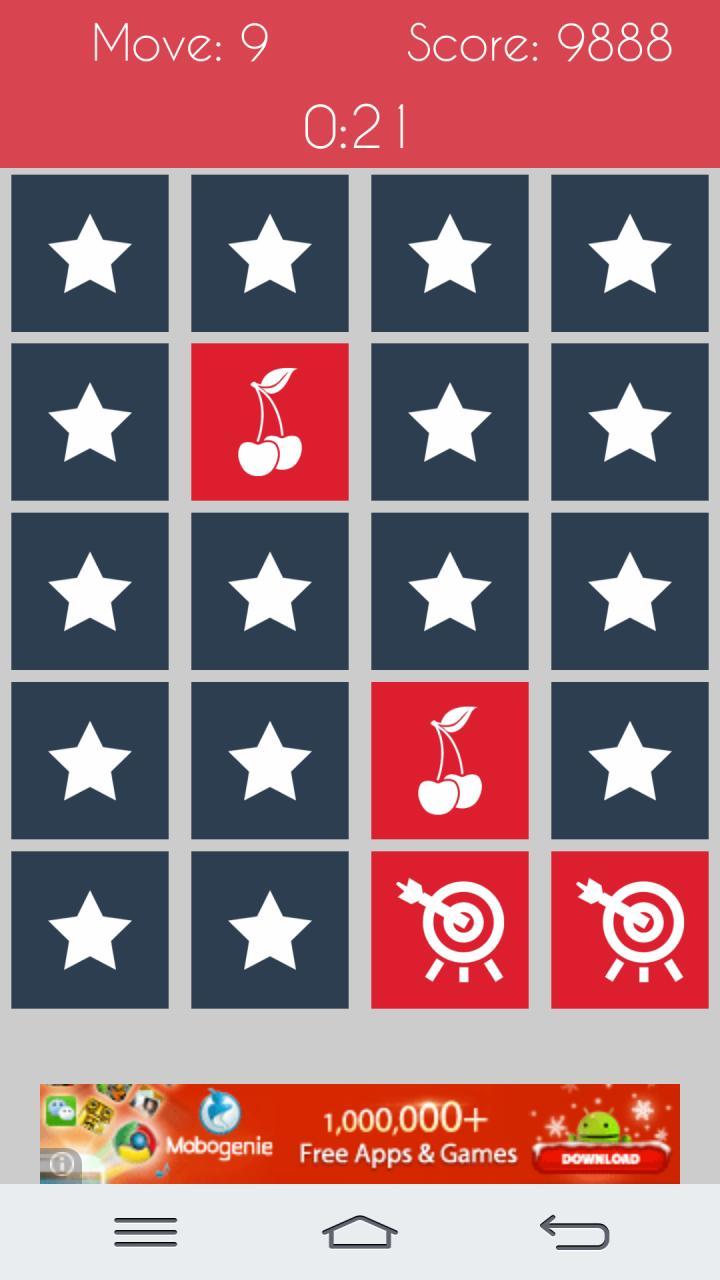The image size is (720, 1280).
Task: Flip the star card directly above the upper cherry
Action: click(270, 253)
